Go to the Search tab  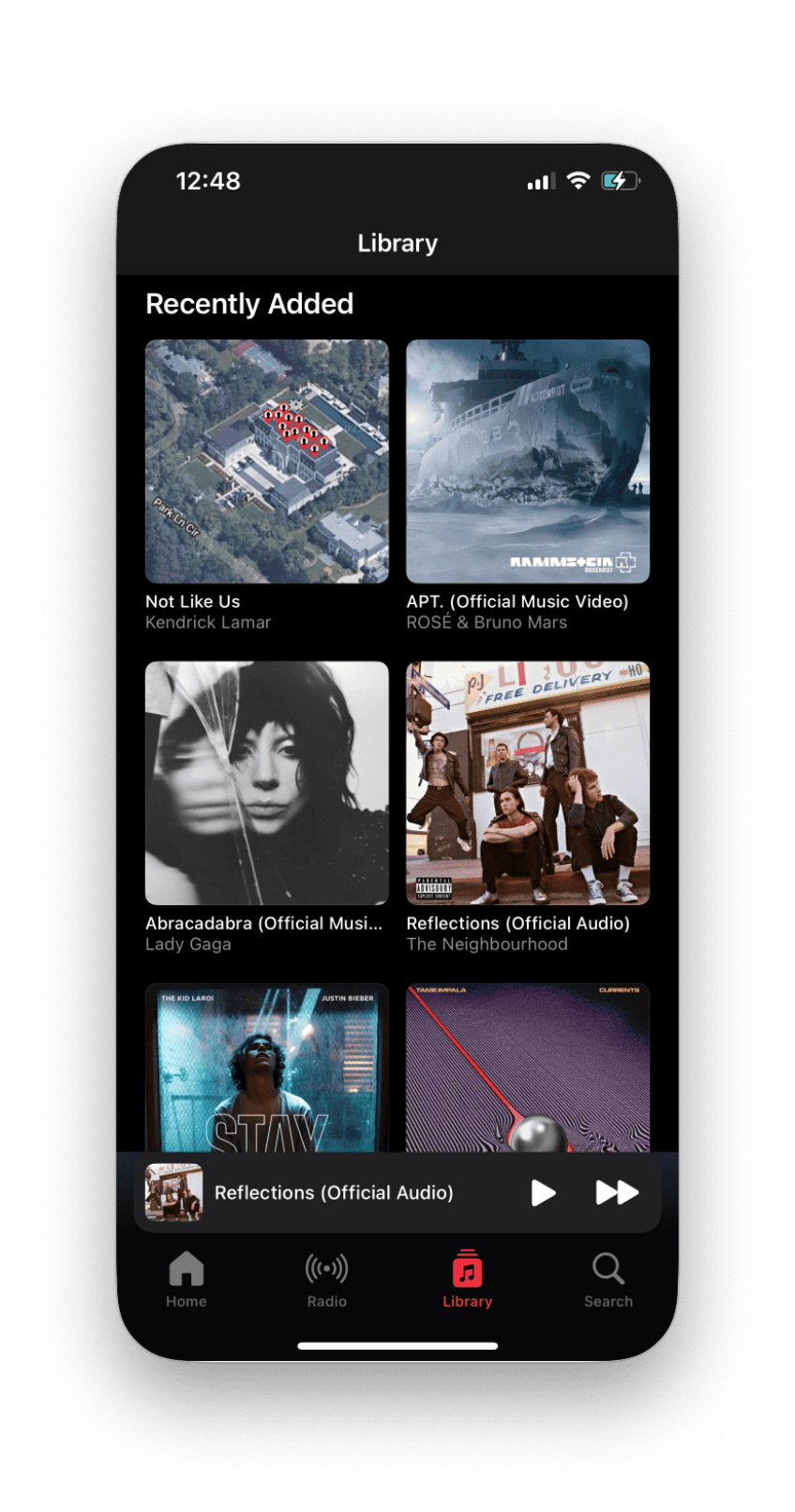[607, 1279]
